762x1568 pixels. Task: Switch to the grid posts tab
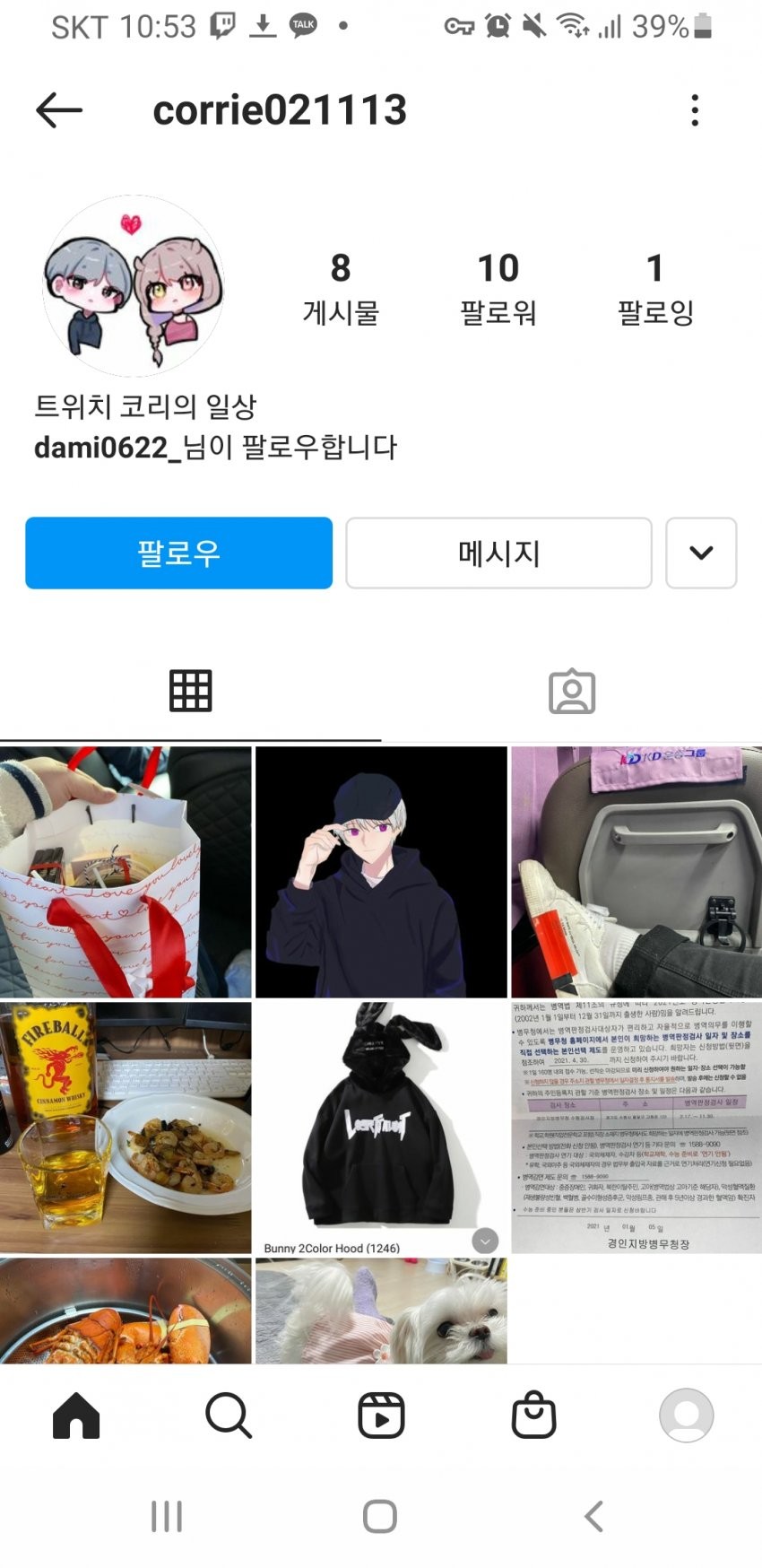pyautogui.click(x=191, y=691)
